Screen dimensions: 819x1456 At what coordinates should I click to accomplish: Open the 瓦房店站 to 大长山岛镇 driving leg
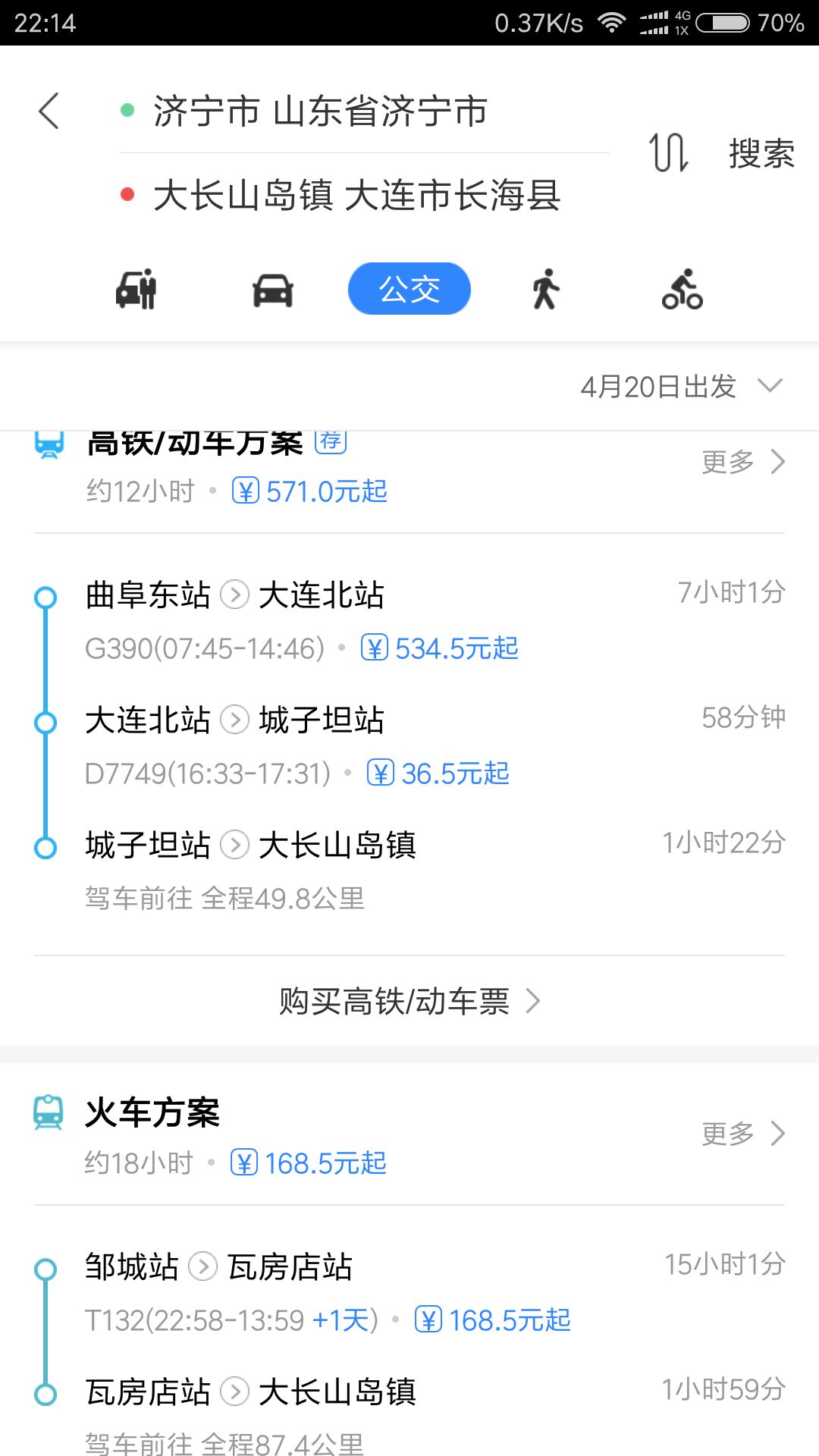[x=409, y=1414]
